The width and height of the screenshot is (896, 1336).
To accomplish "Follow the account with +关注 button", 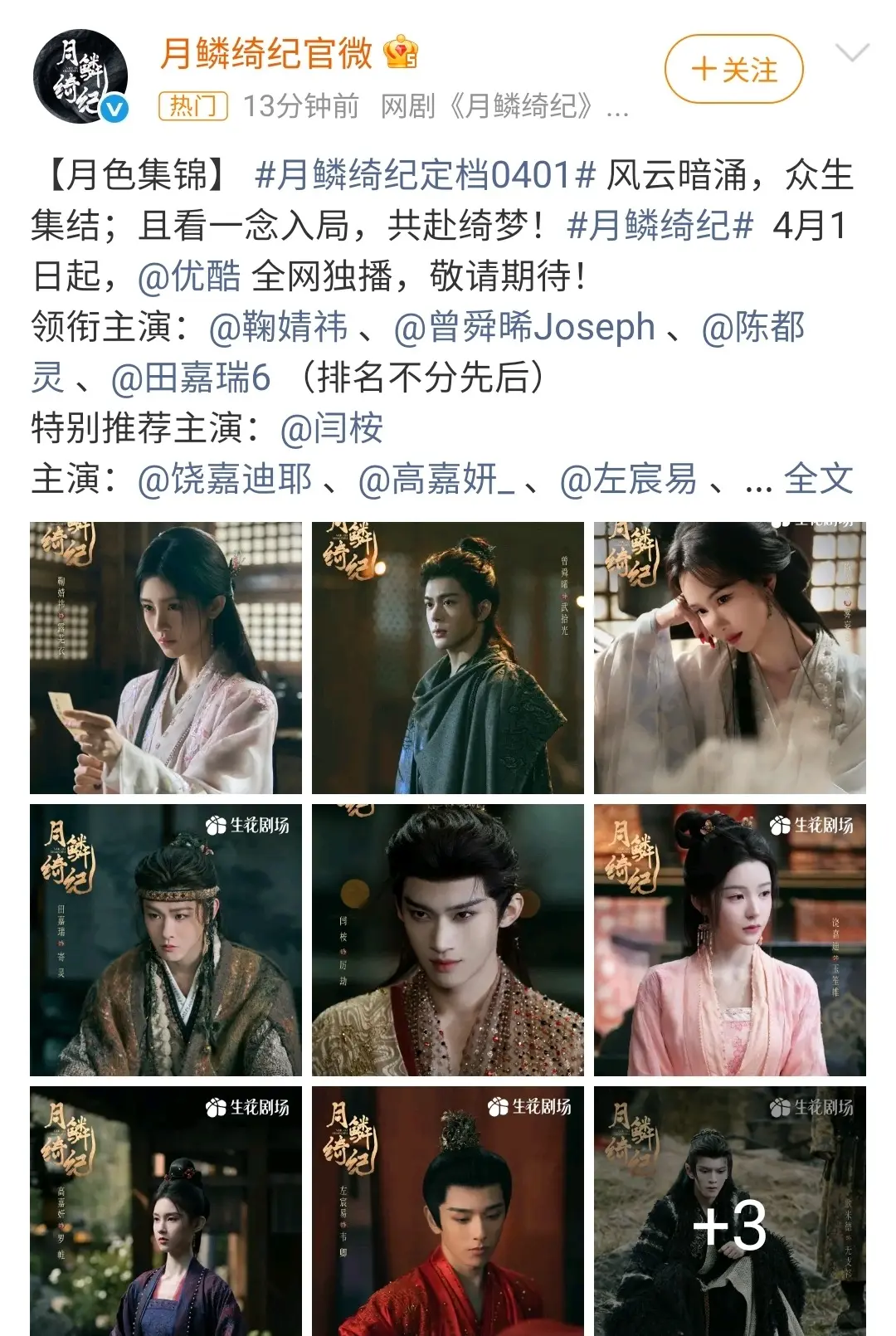I will [x=733, y=70].
